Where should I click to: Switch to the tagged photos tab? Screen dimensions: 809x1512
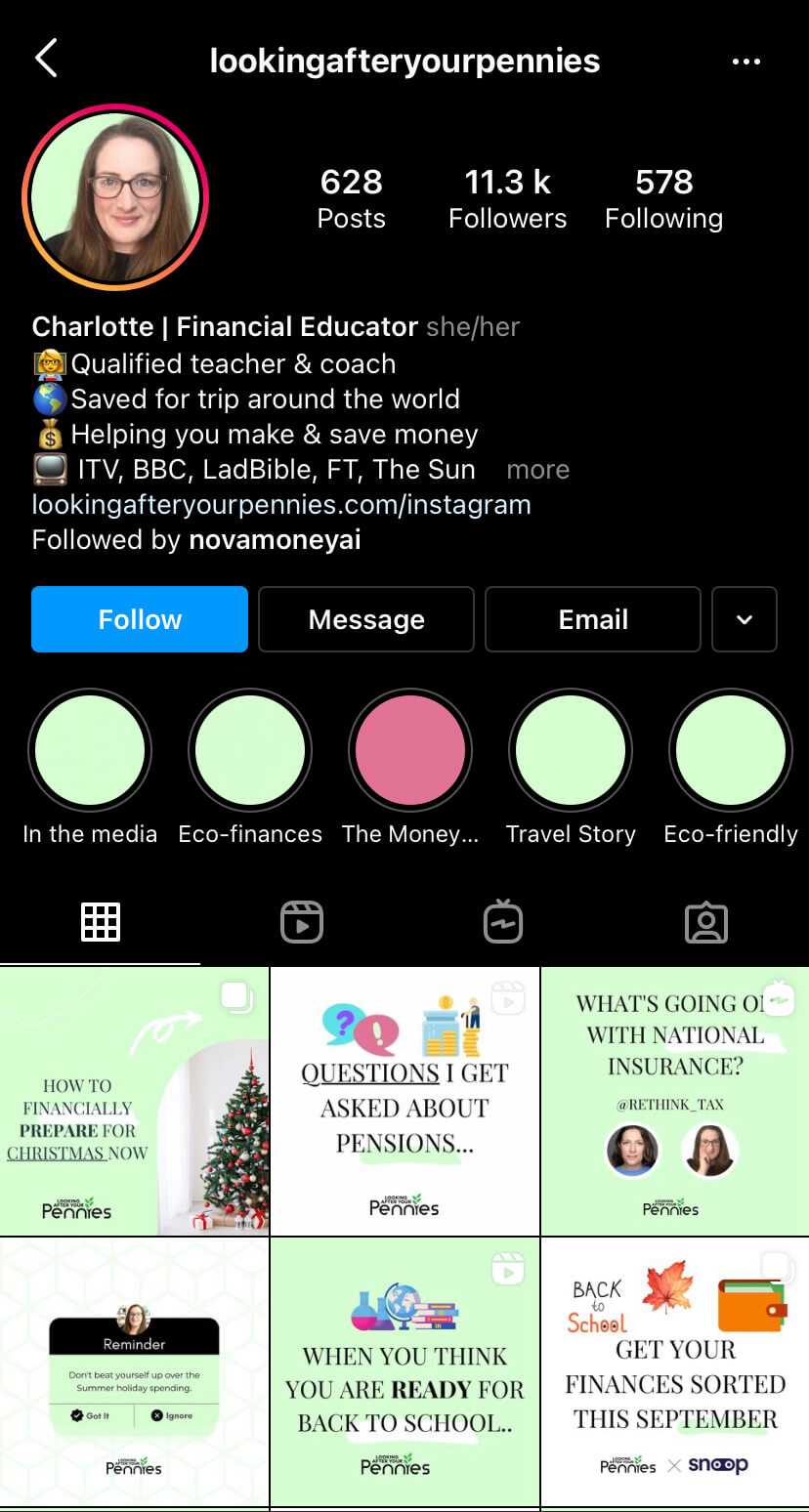[706, 922]
